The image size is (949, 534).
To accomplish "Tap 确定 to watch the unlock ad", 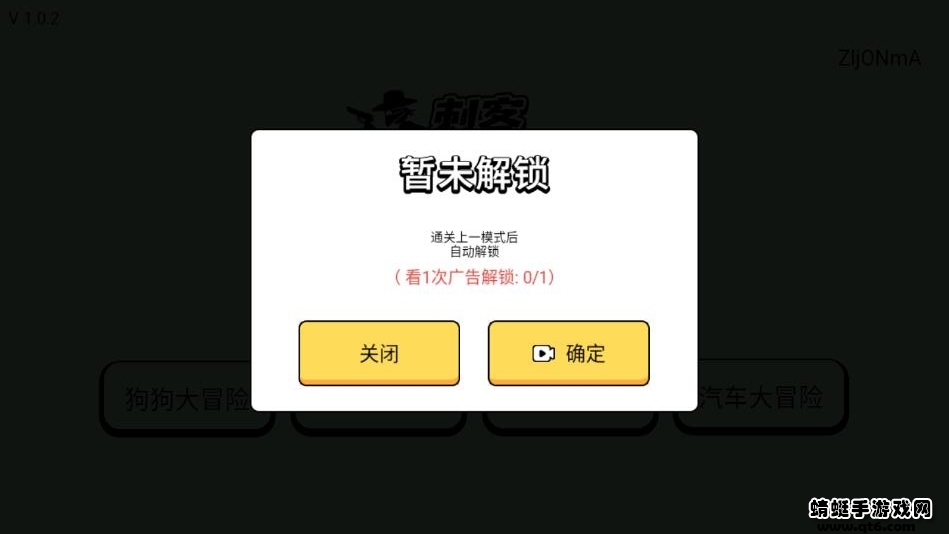I will (568, 353).
